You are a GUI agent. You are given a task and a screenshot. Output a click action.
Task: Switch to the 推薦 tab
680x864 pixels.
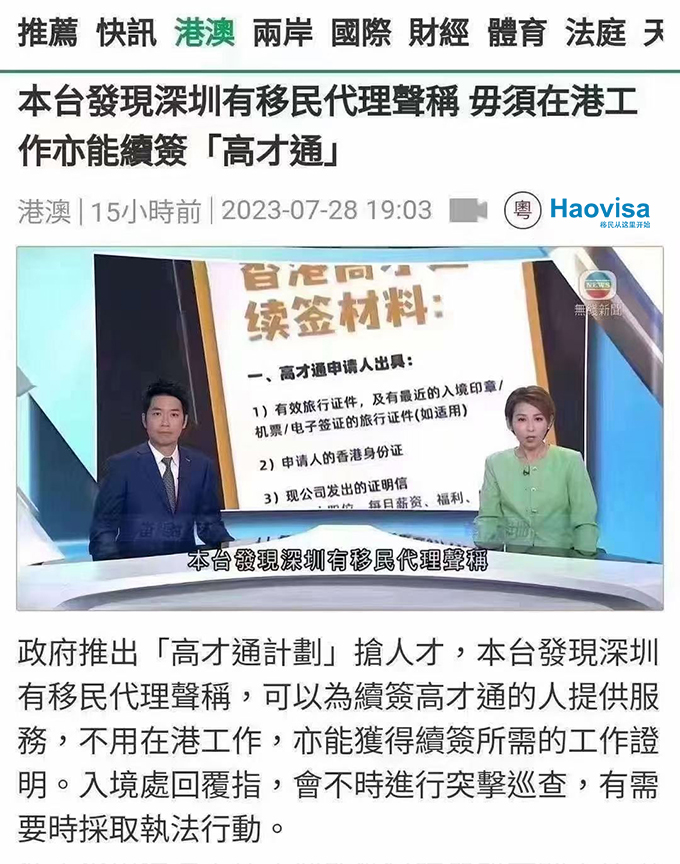pos(48,33)
